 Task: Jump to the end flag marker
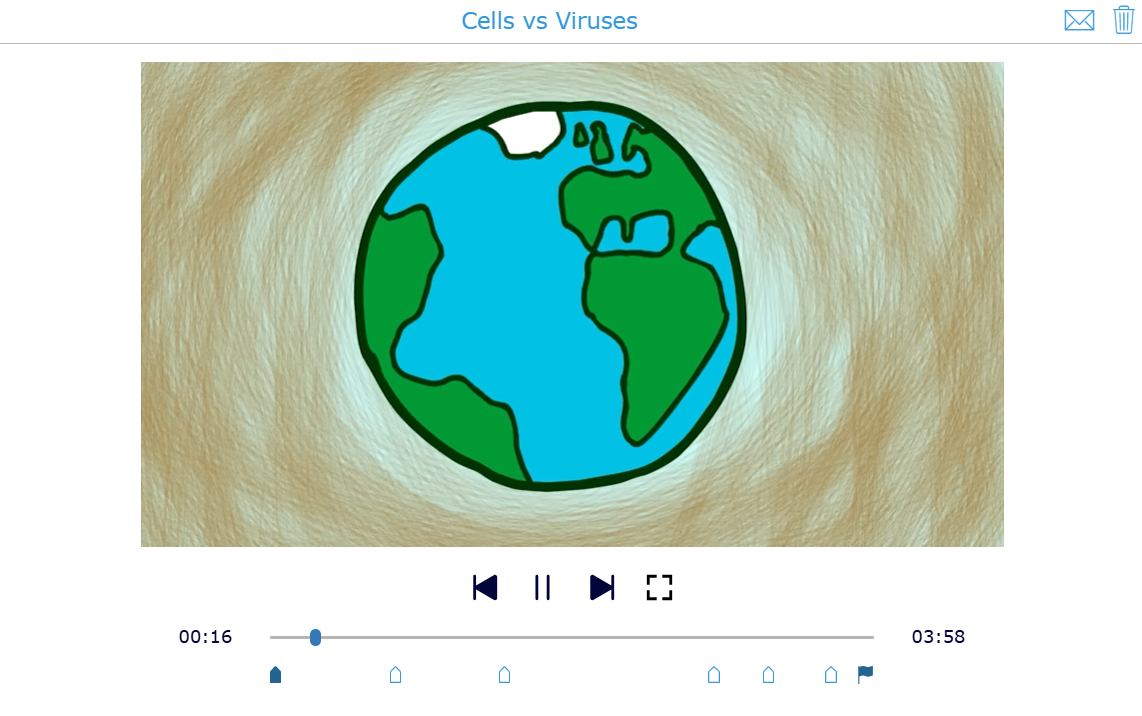865,675
